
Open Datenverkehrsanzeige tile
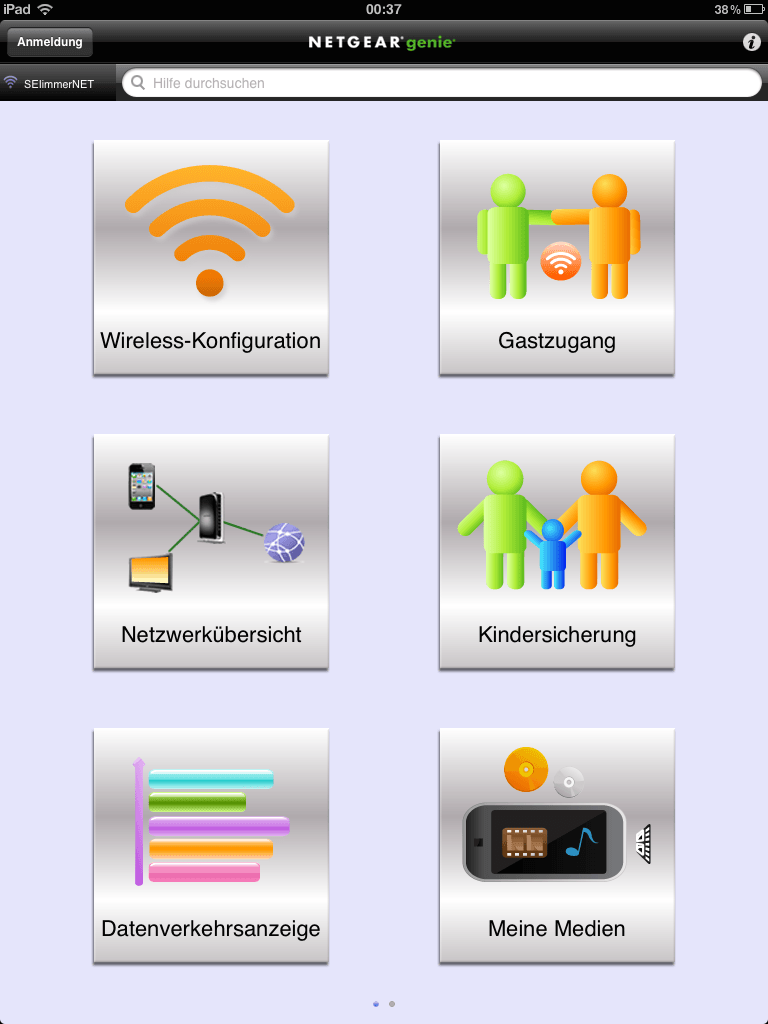(211, 846)
